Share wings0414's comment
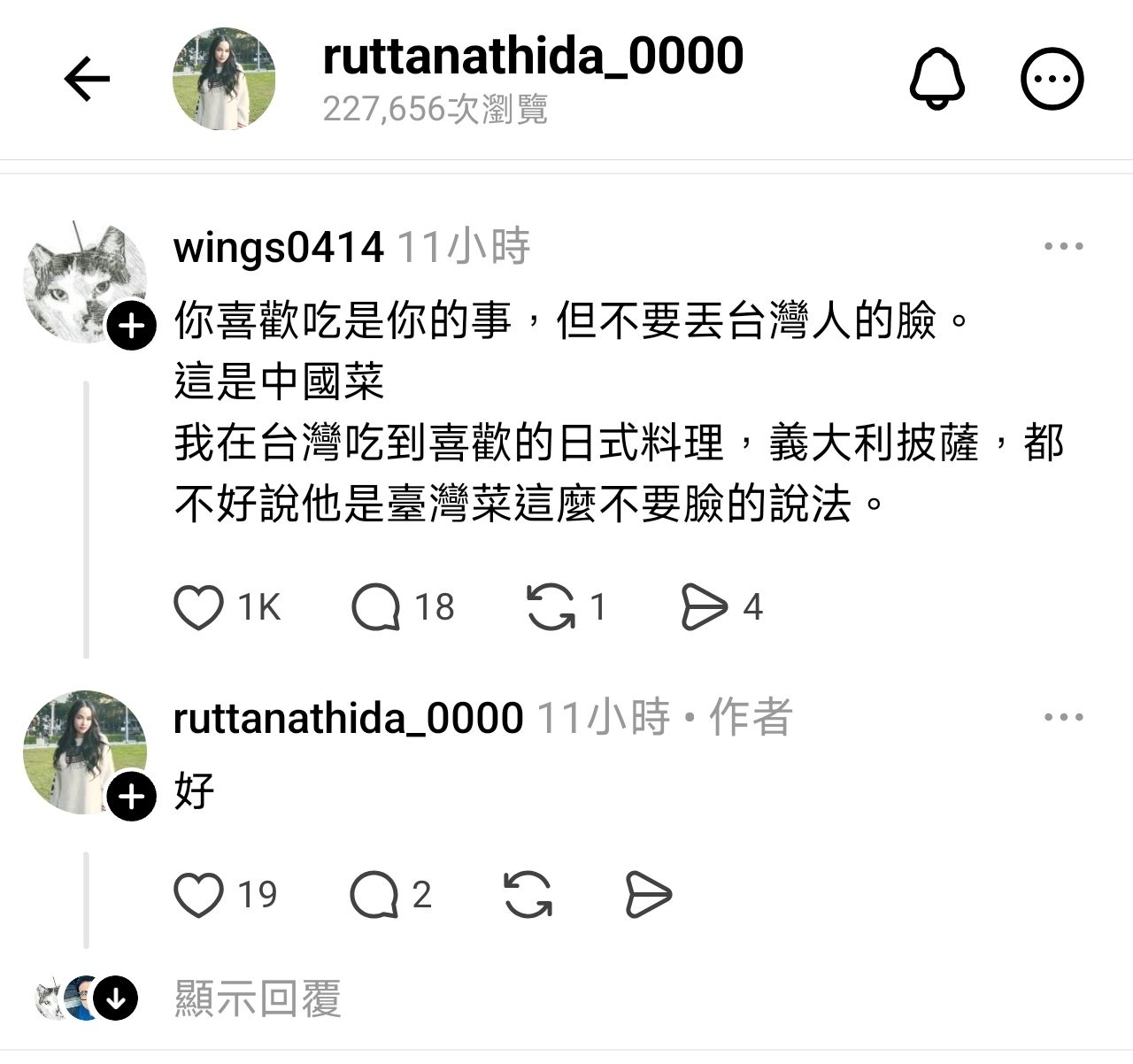 (x=704, y=607)
